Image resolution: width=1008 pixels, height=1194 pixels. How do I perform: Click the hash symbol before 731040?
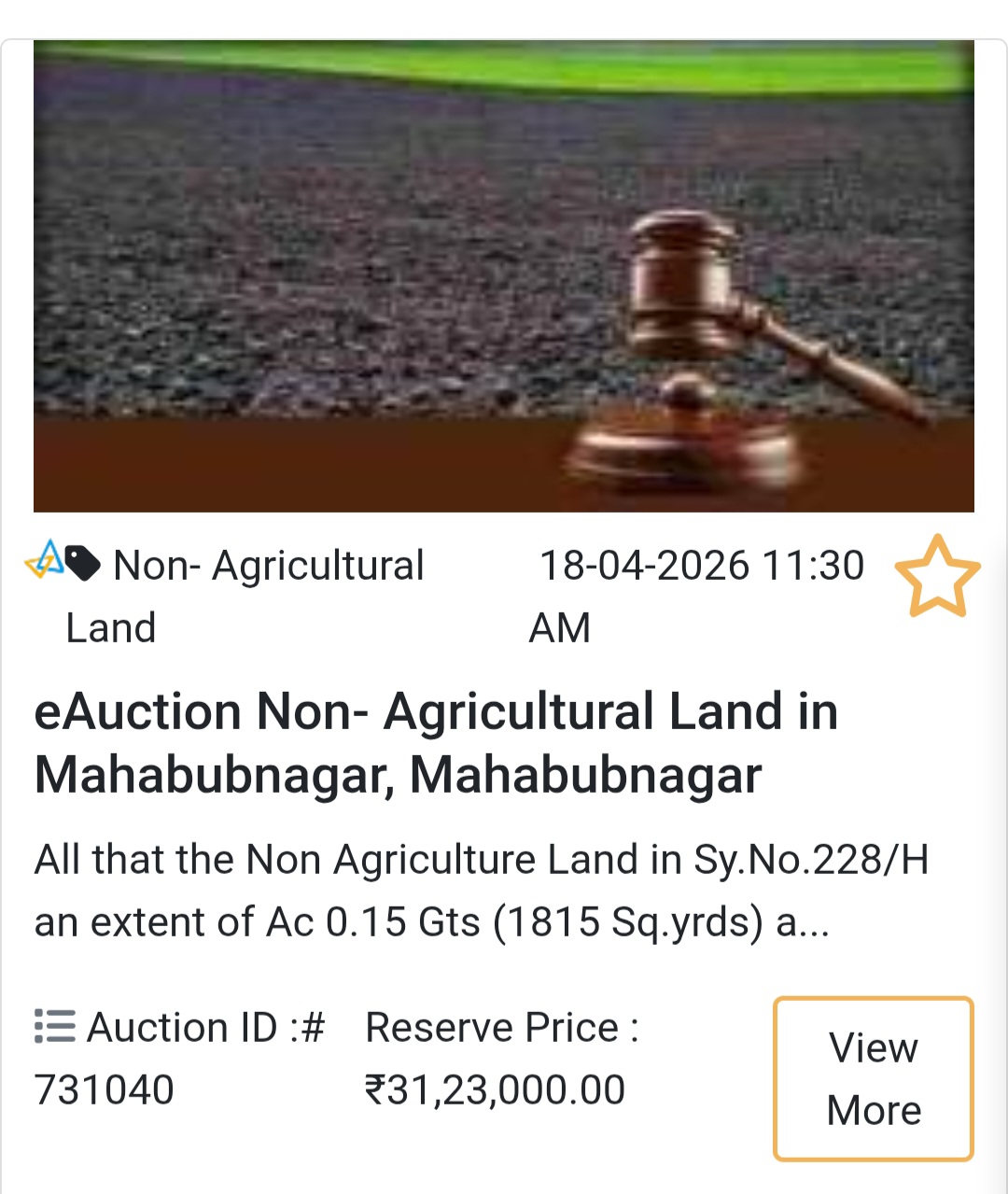[315, 1027]
